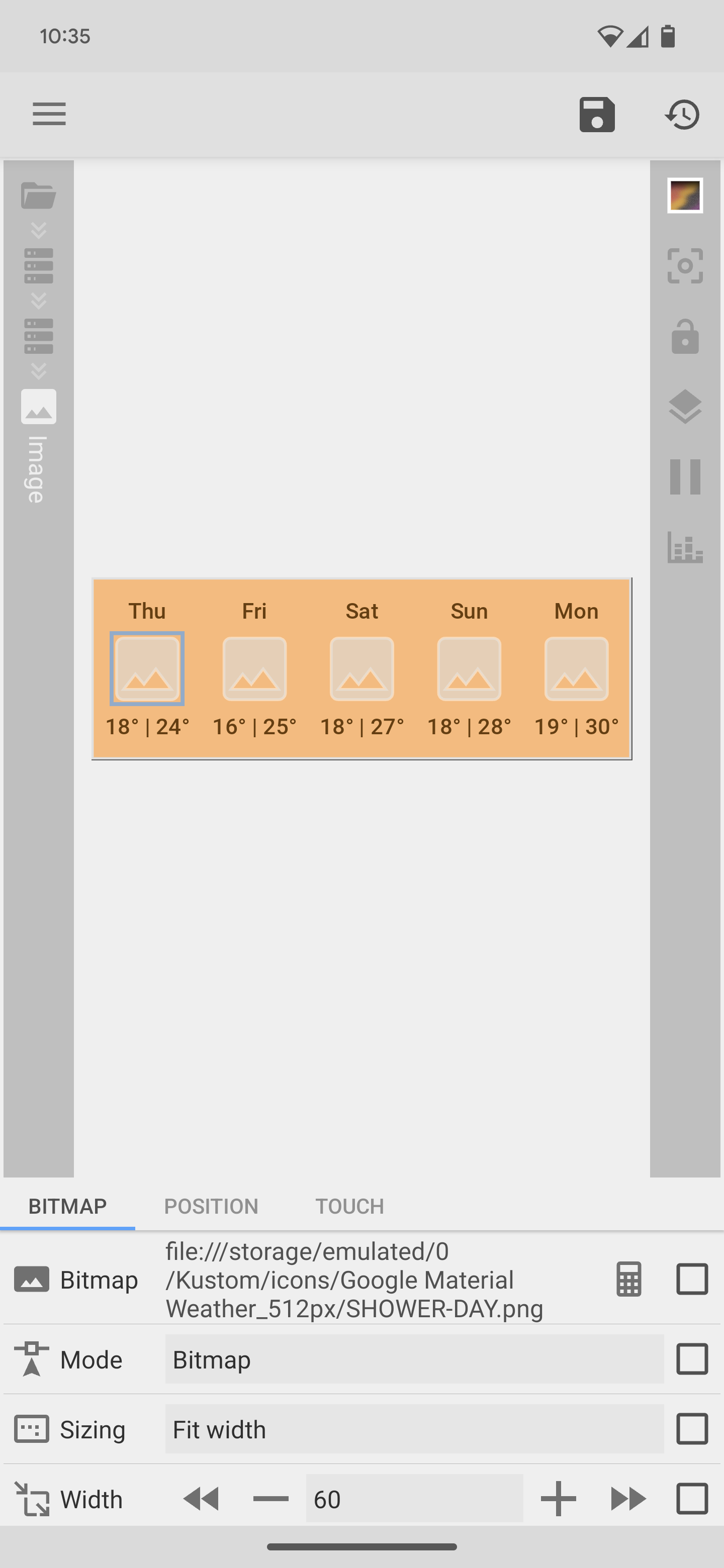The width and height of the screenshot is (724, 1568).
Task: Check the Mode row checkbox
Action: [x=692, y=1359]
